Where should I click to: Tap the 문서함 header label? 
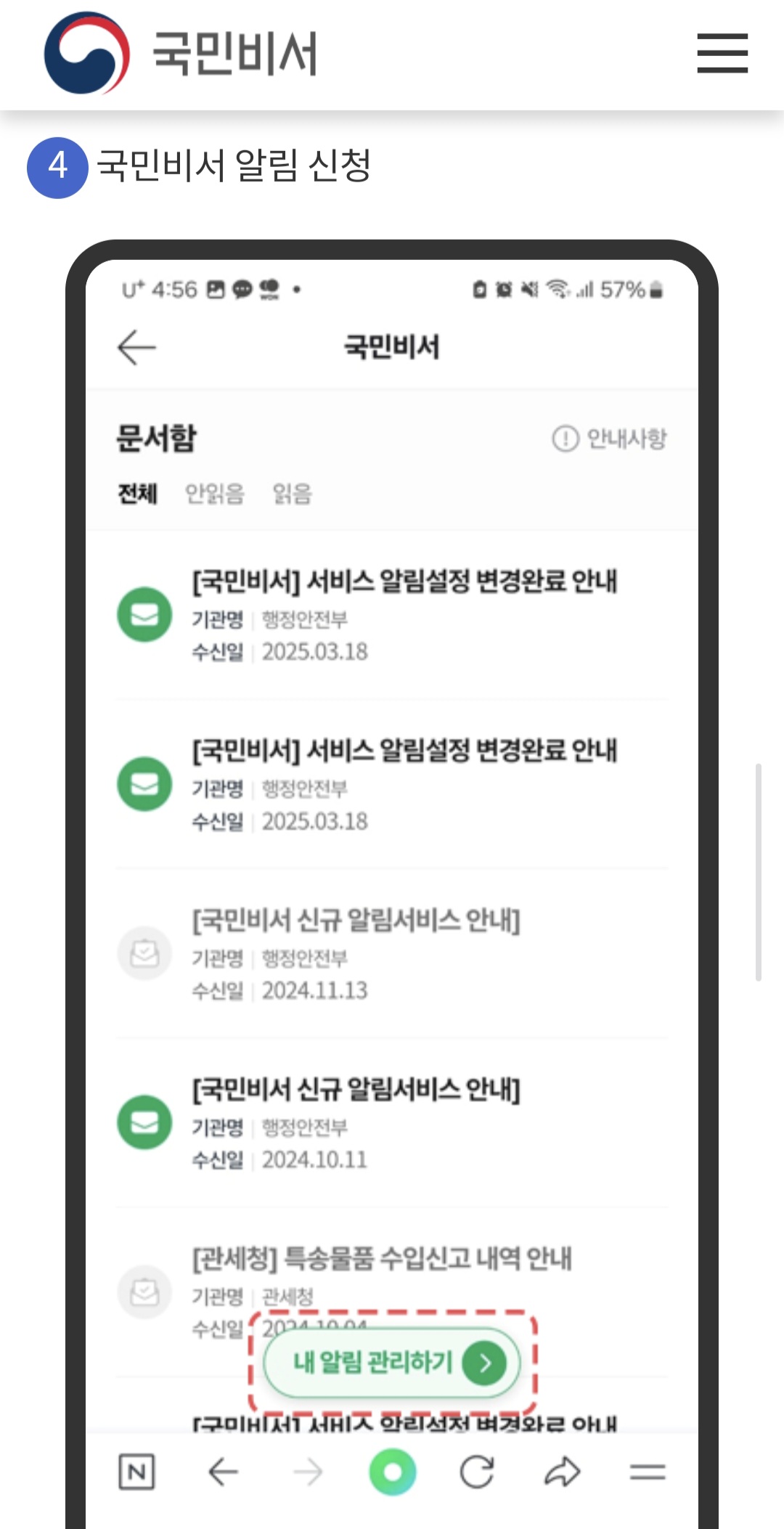pos(156,439)
